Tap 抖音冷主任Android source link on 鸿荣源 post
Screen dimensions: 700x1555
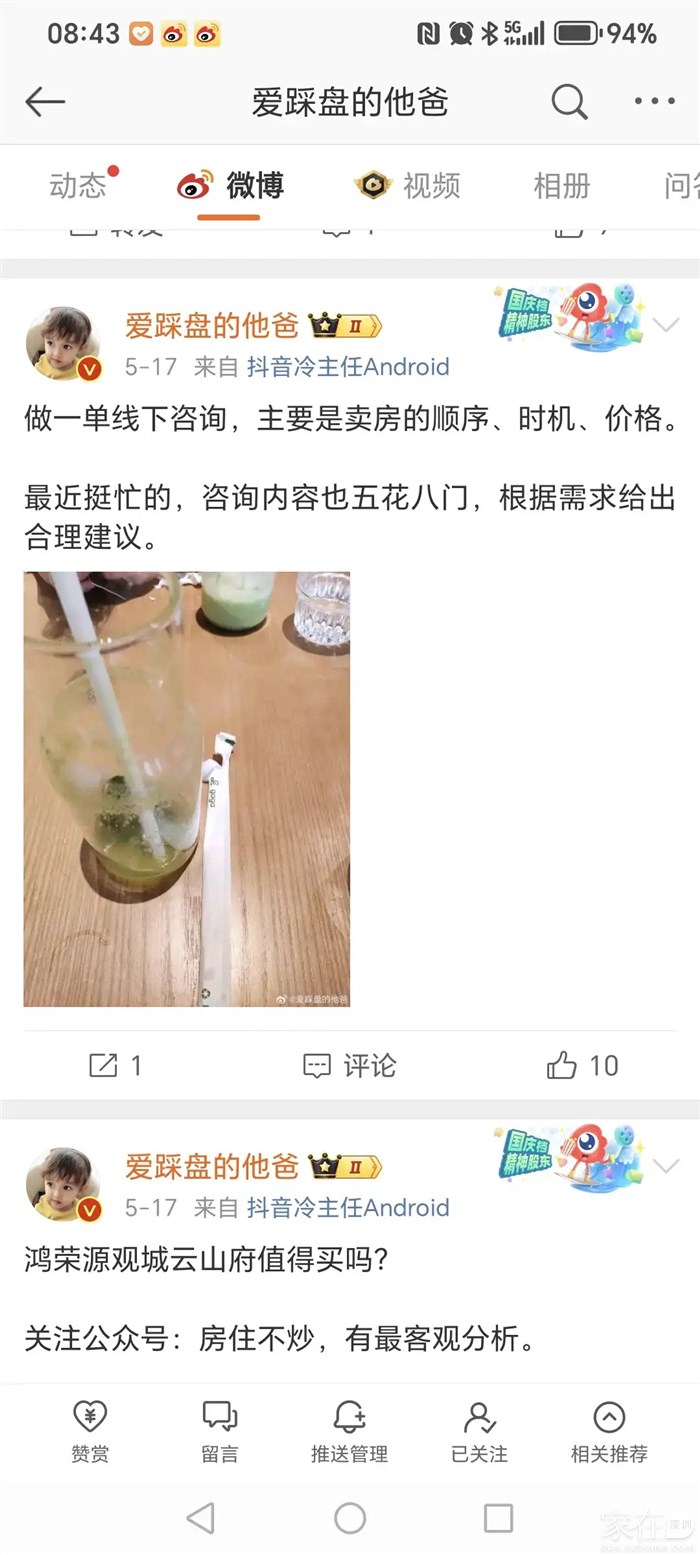[348, 1208]
